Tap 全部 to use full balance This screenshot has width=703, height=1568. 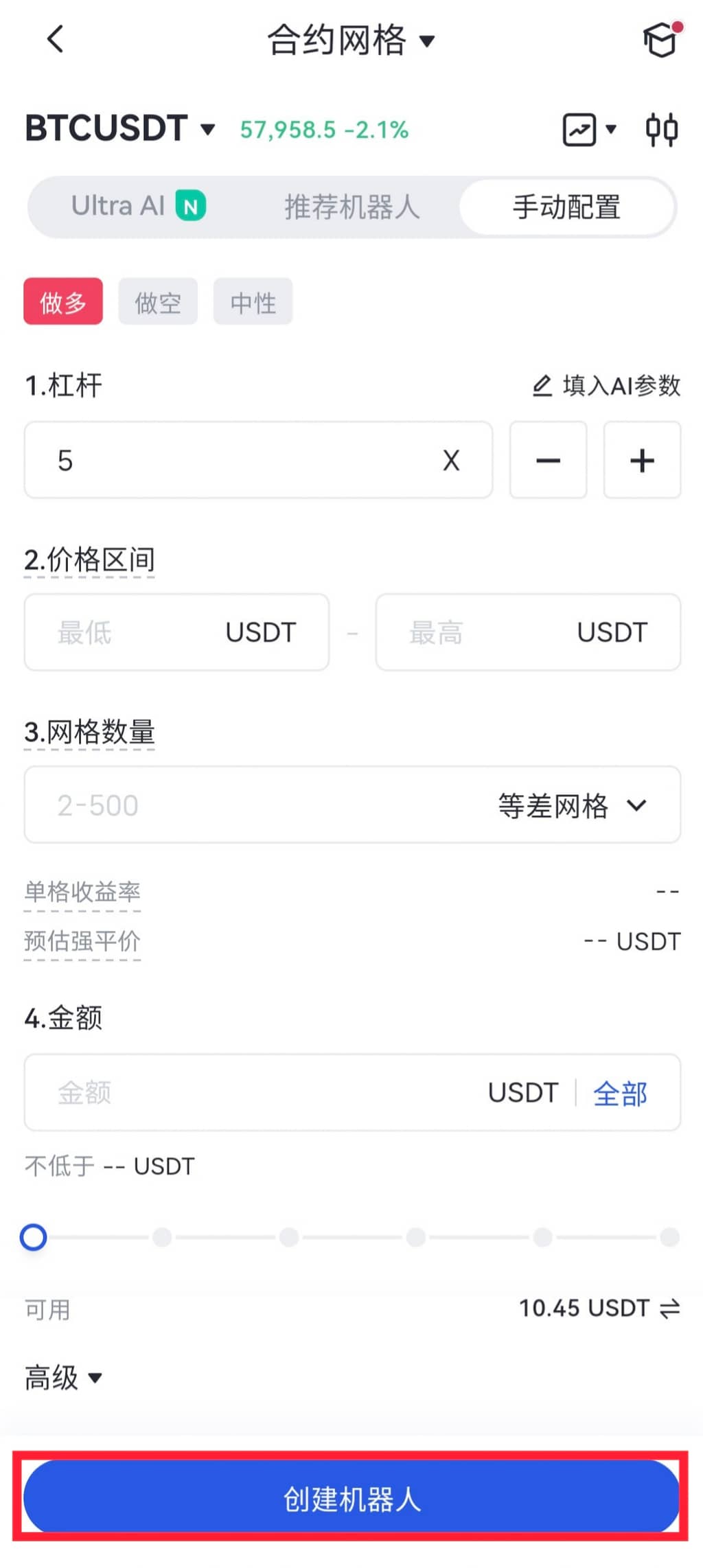(620, 1093)
